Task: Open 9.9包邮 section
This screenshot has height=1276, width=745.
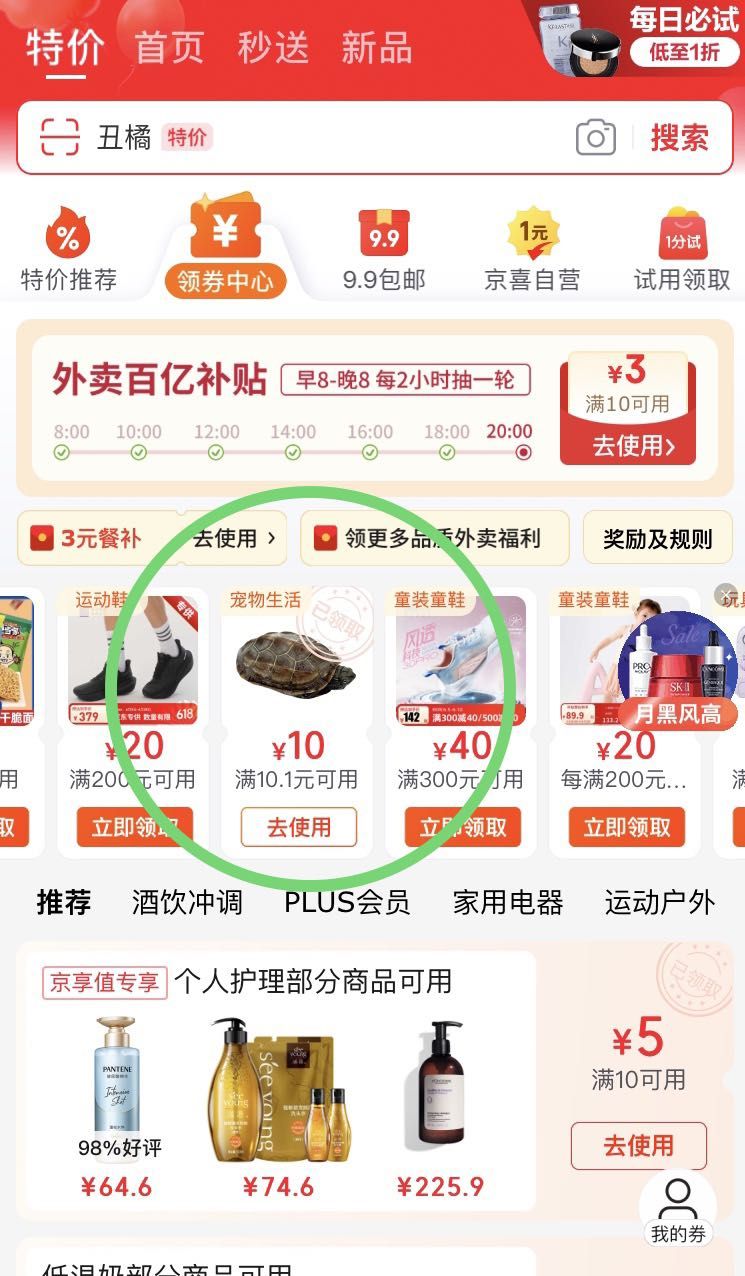Action: [x=384, y=252]
